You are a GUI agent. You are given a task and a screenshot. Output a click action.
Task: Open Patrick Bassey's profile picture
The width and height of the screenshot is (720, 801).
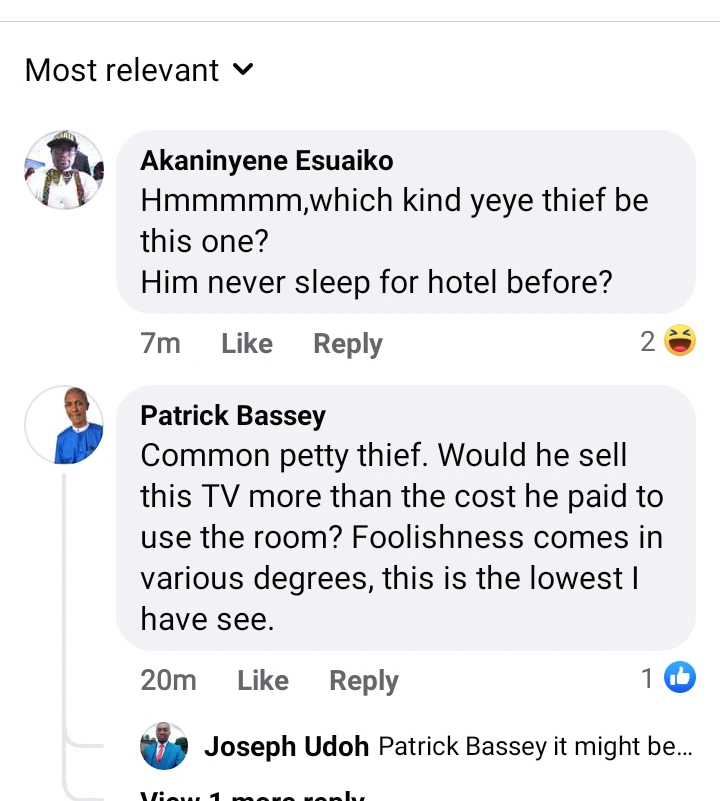coord(64,425)
